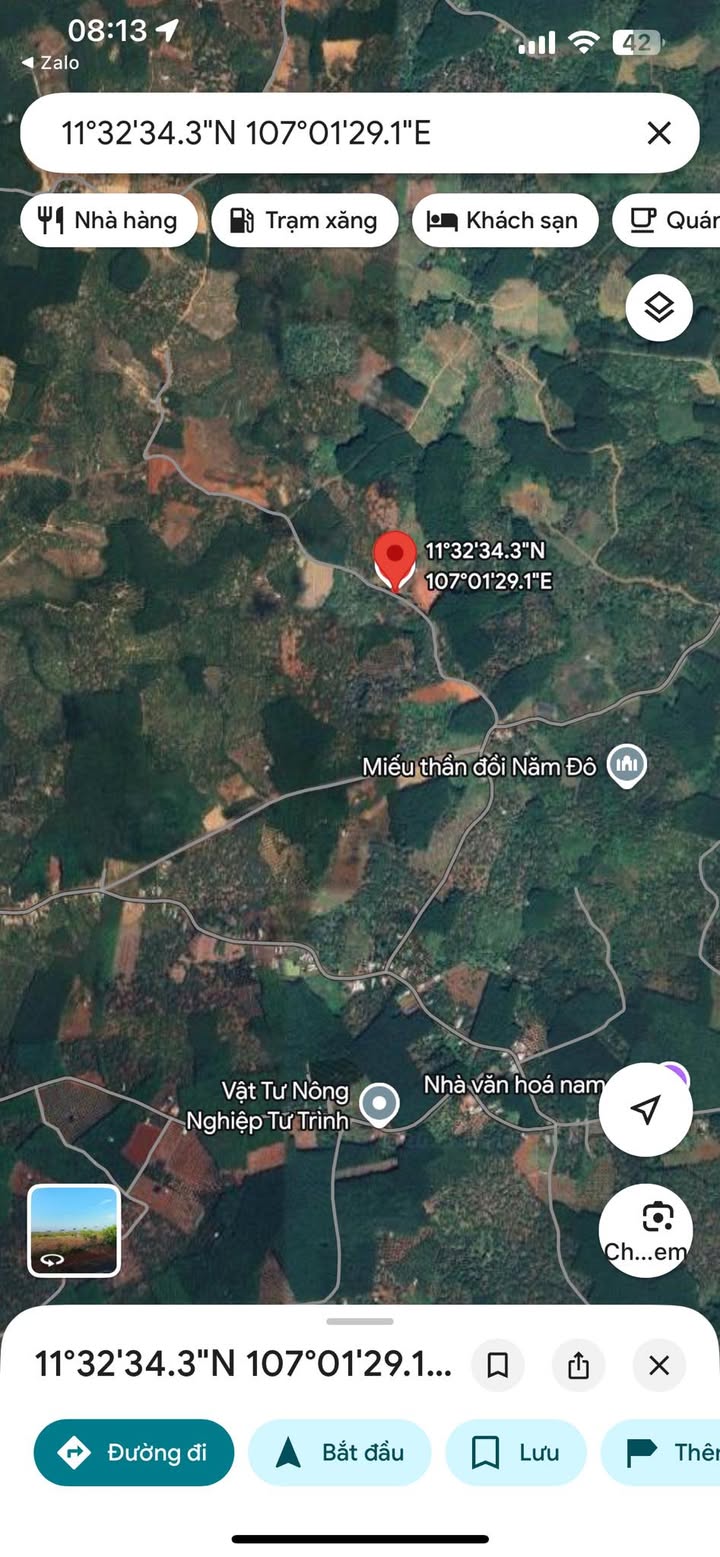Share the pinned coordinates

pyautogui.click(x=578, y=1365)
